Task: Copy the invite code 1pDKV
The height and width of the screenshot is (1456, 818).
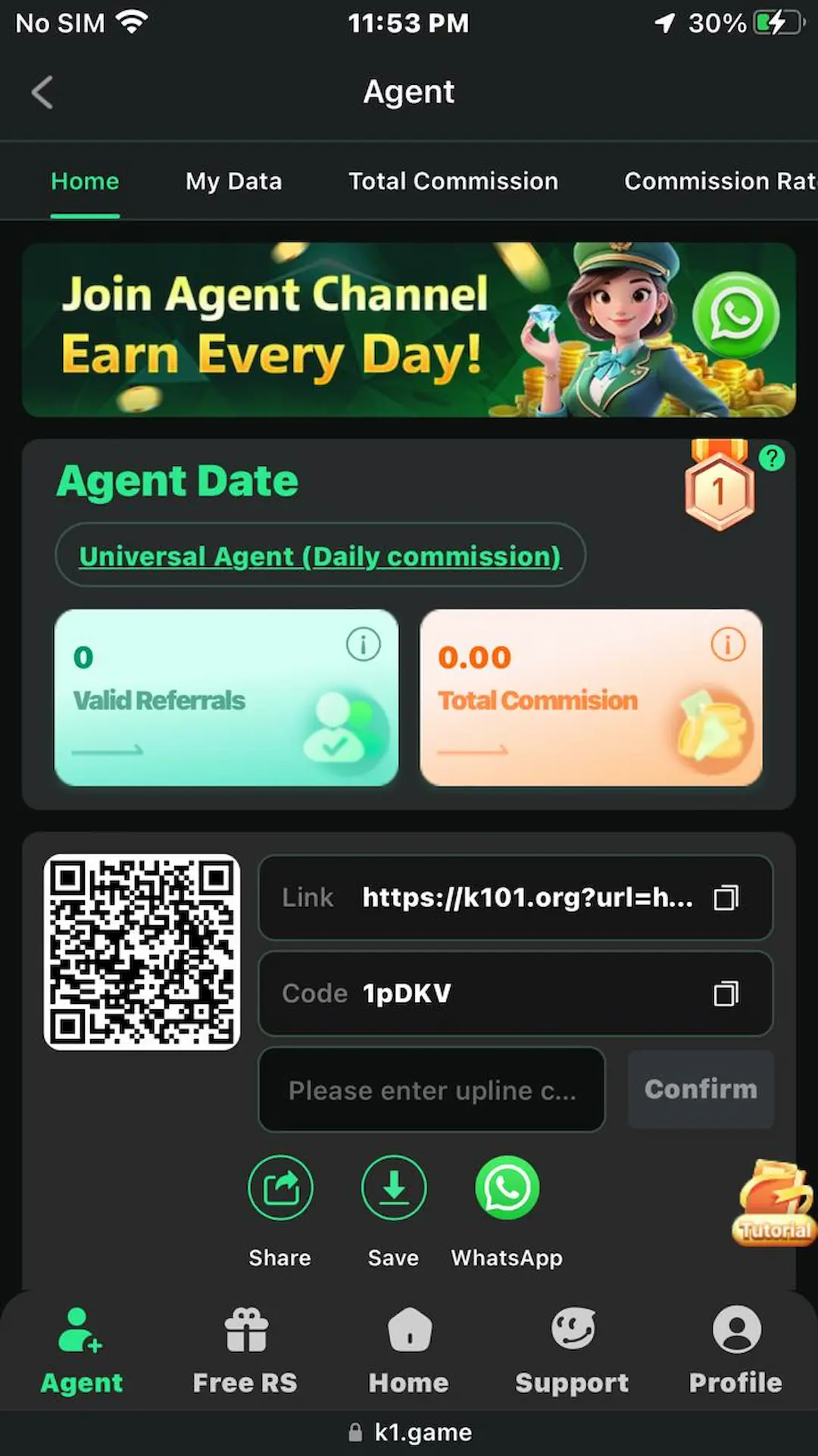Action: pyautogui.click(x=726, y=993)
